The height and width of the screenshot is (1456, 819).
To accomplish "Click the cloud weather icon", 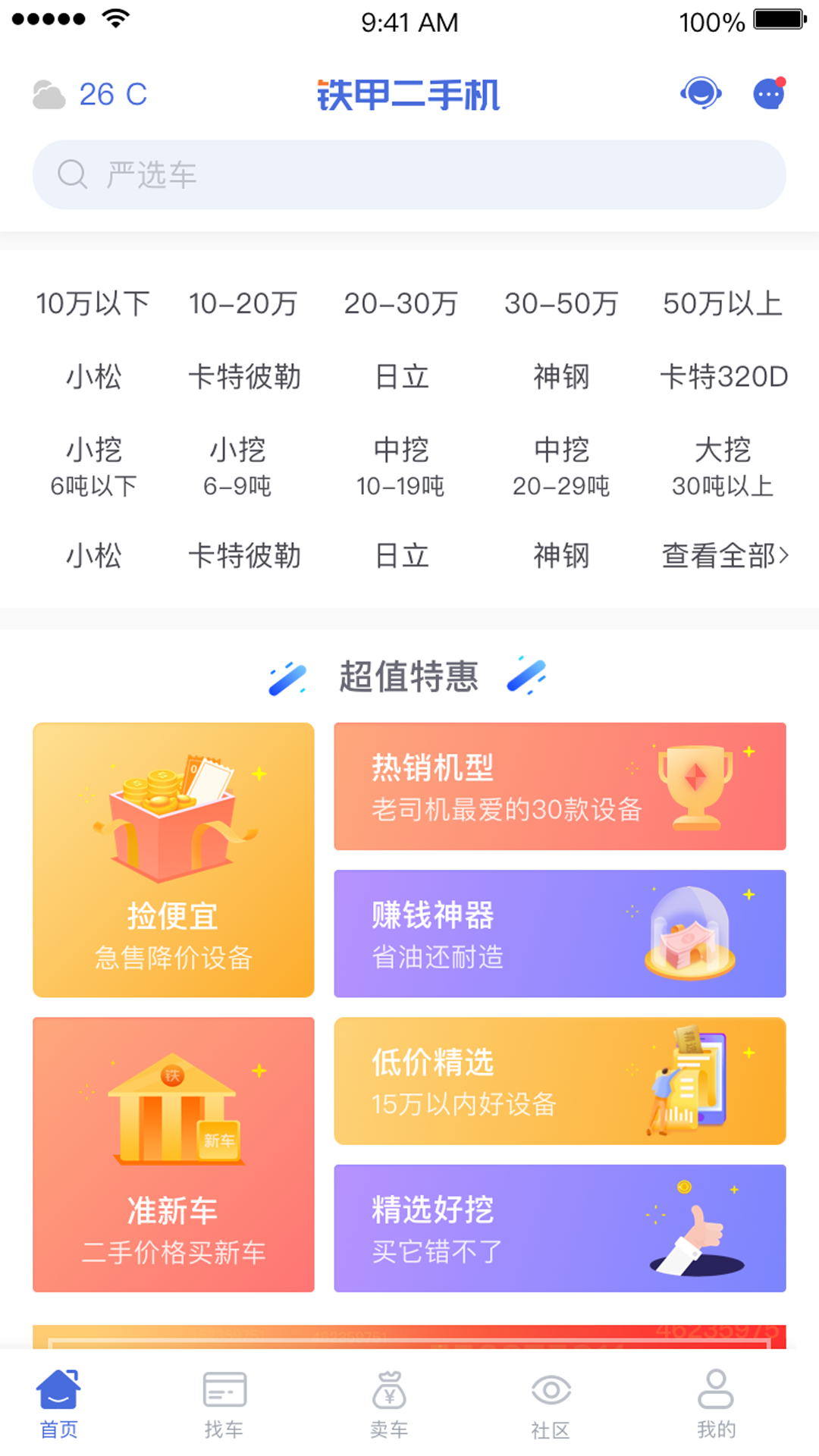I will (49, 93).
